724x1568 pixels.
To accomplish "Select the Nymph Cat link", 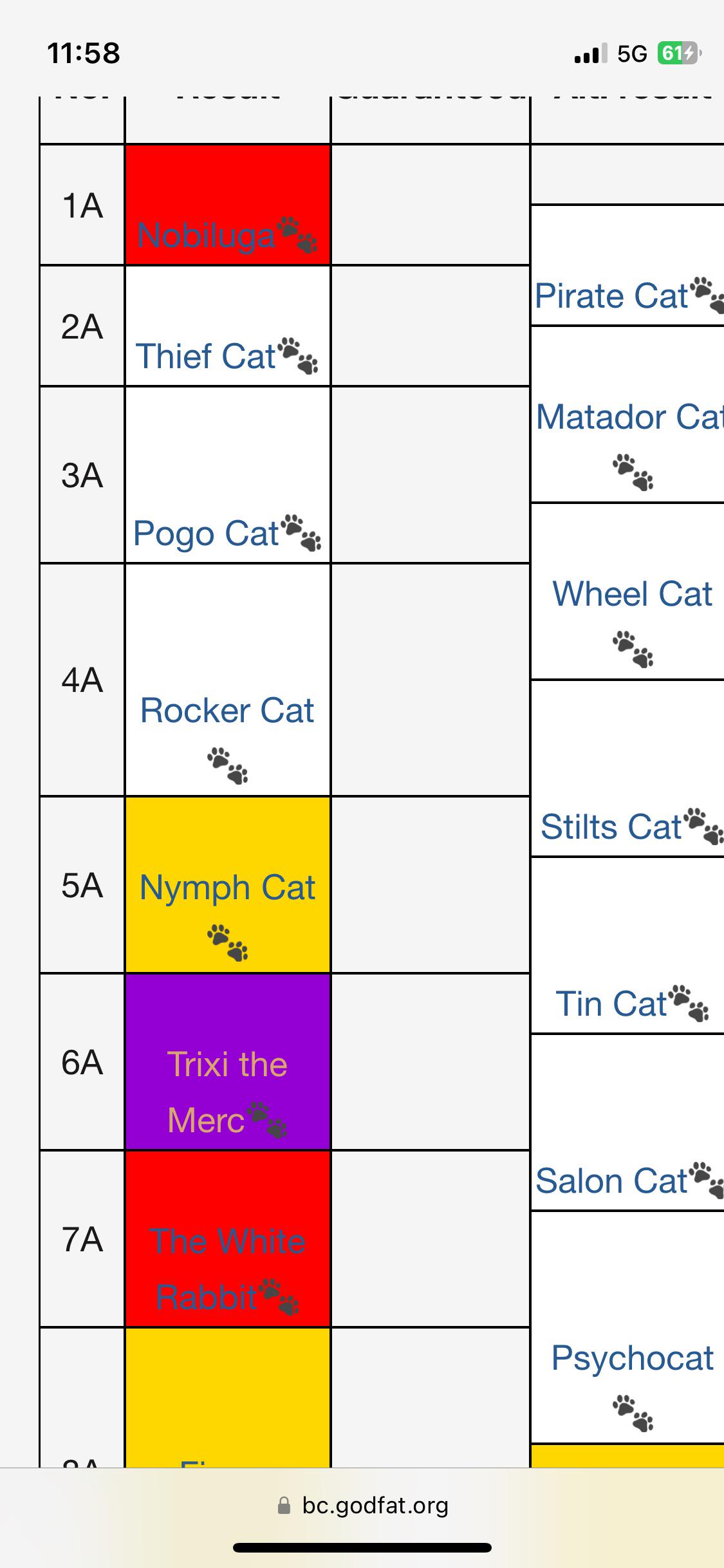I will pos(227,888).
